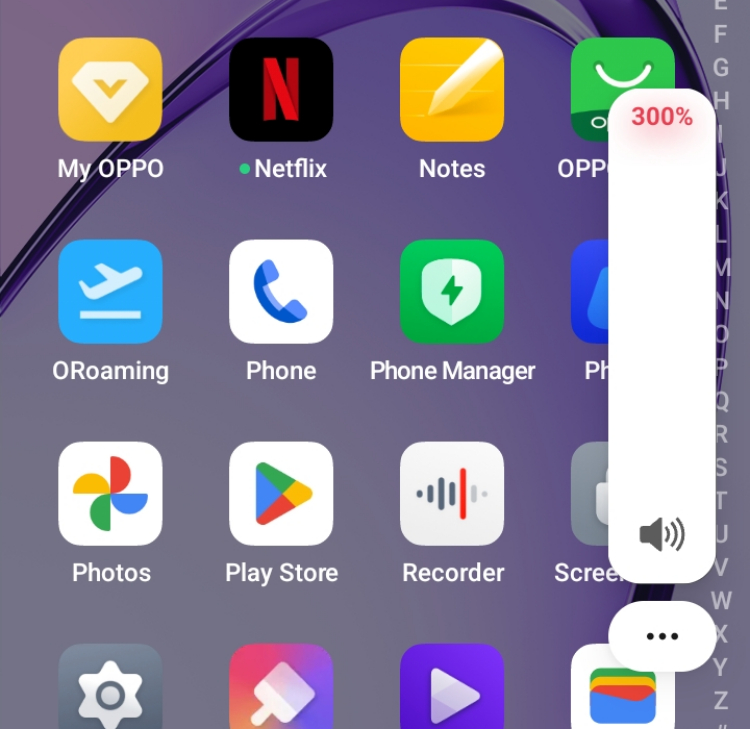The width and height of the screenshot is (750, 729).
Task: Open the Phone dialer app
Action: click(281, 292)
